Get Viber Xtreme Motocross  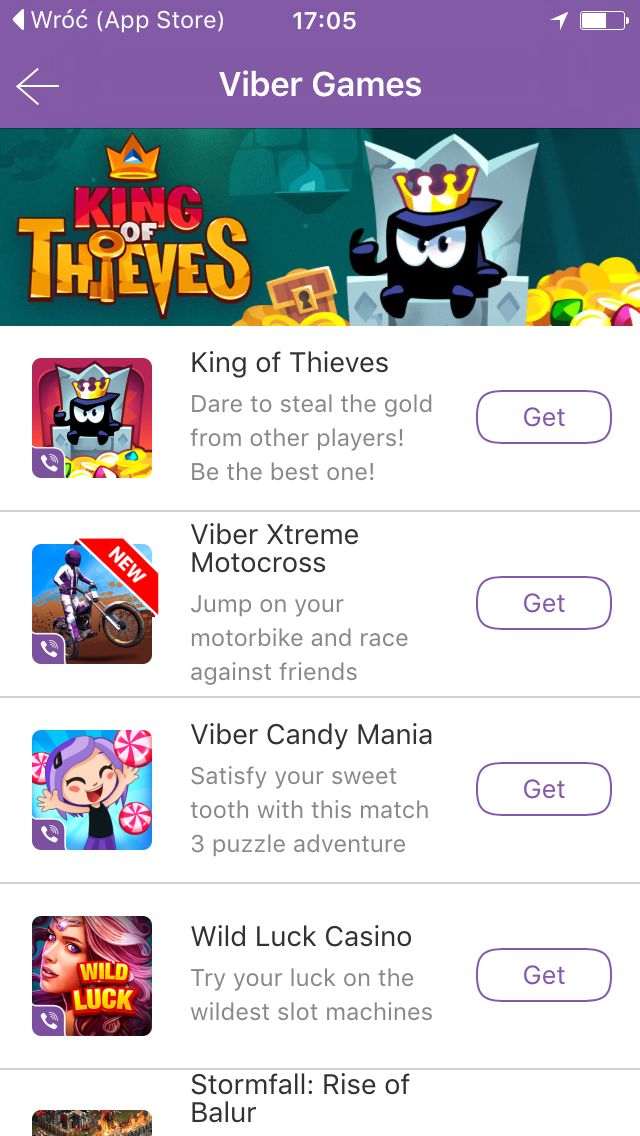point(544,603)
